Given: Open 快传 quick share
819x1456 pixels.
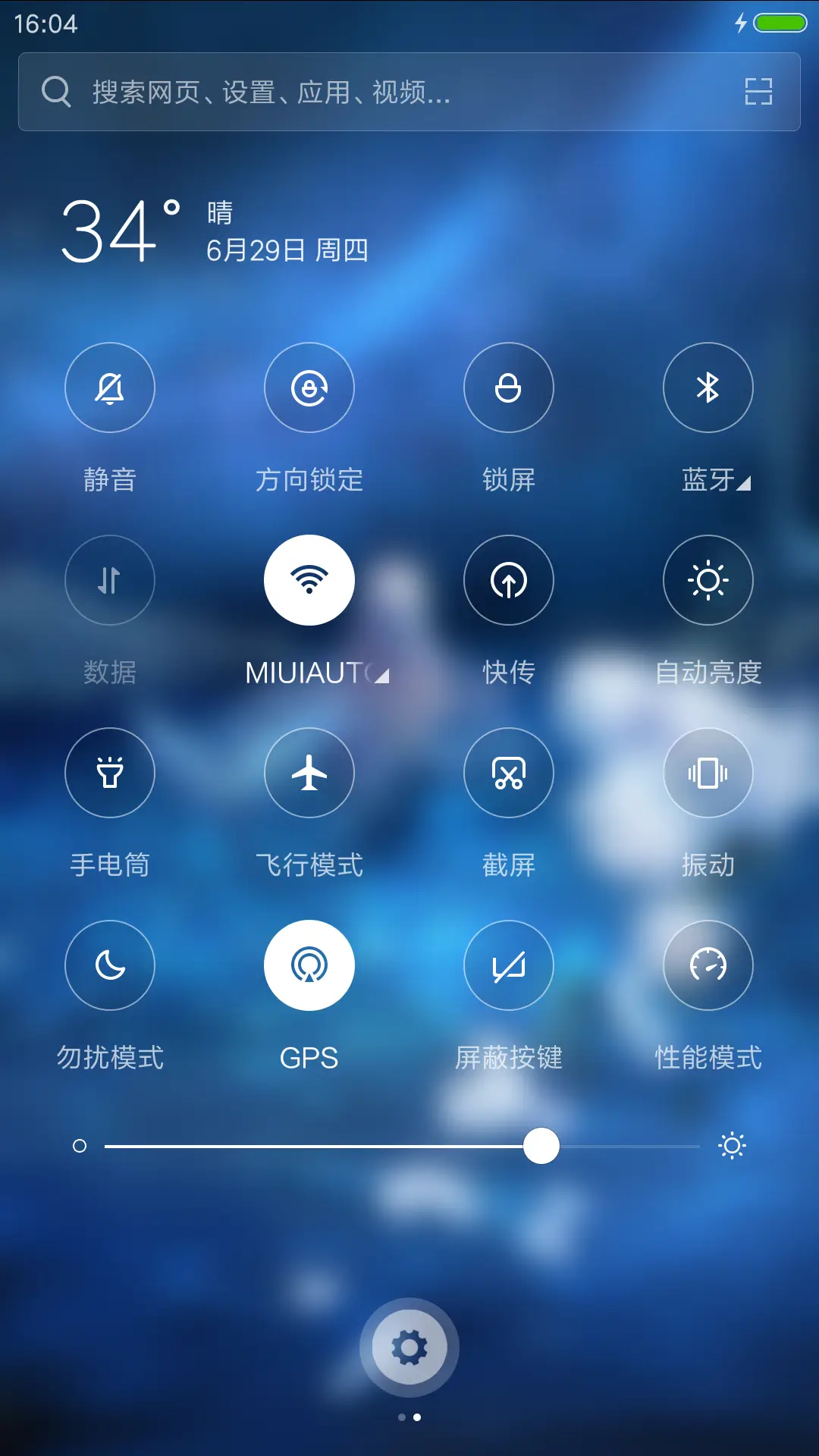Looking at the screenshot, I should click(x=509, y=580).
